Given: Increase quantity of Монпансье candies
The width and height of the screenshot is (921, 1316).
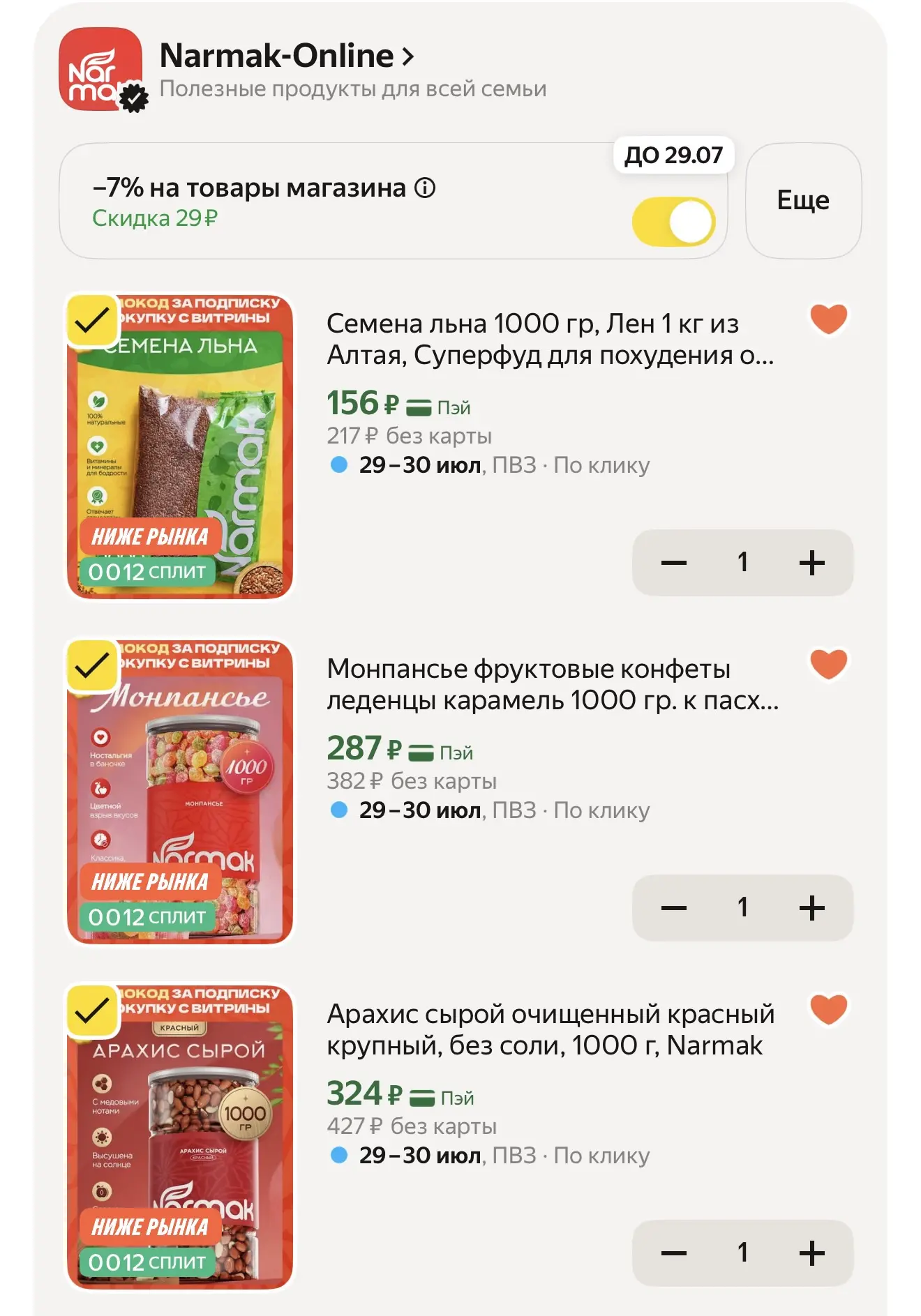Looking at the screenshot, I should pyautogui.click(x=811, y=907).
